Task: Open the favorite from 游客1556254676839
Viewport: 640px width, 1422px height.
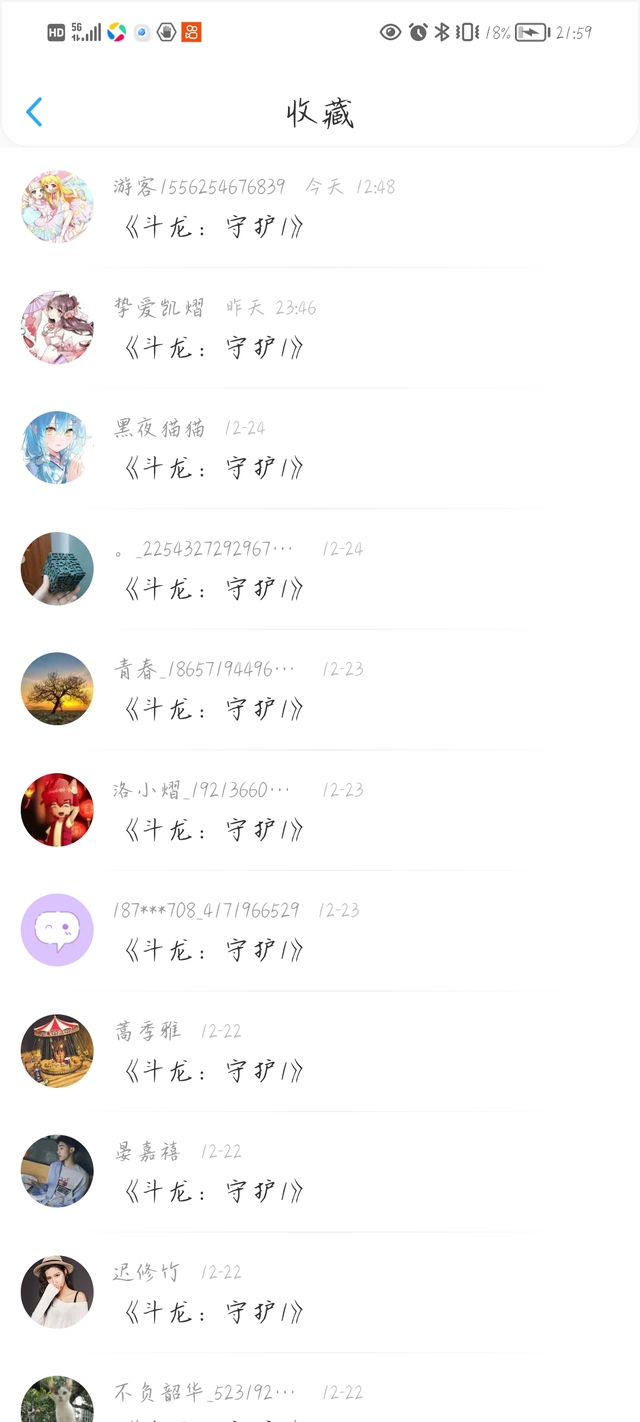Action: point(320,207)
